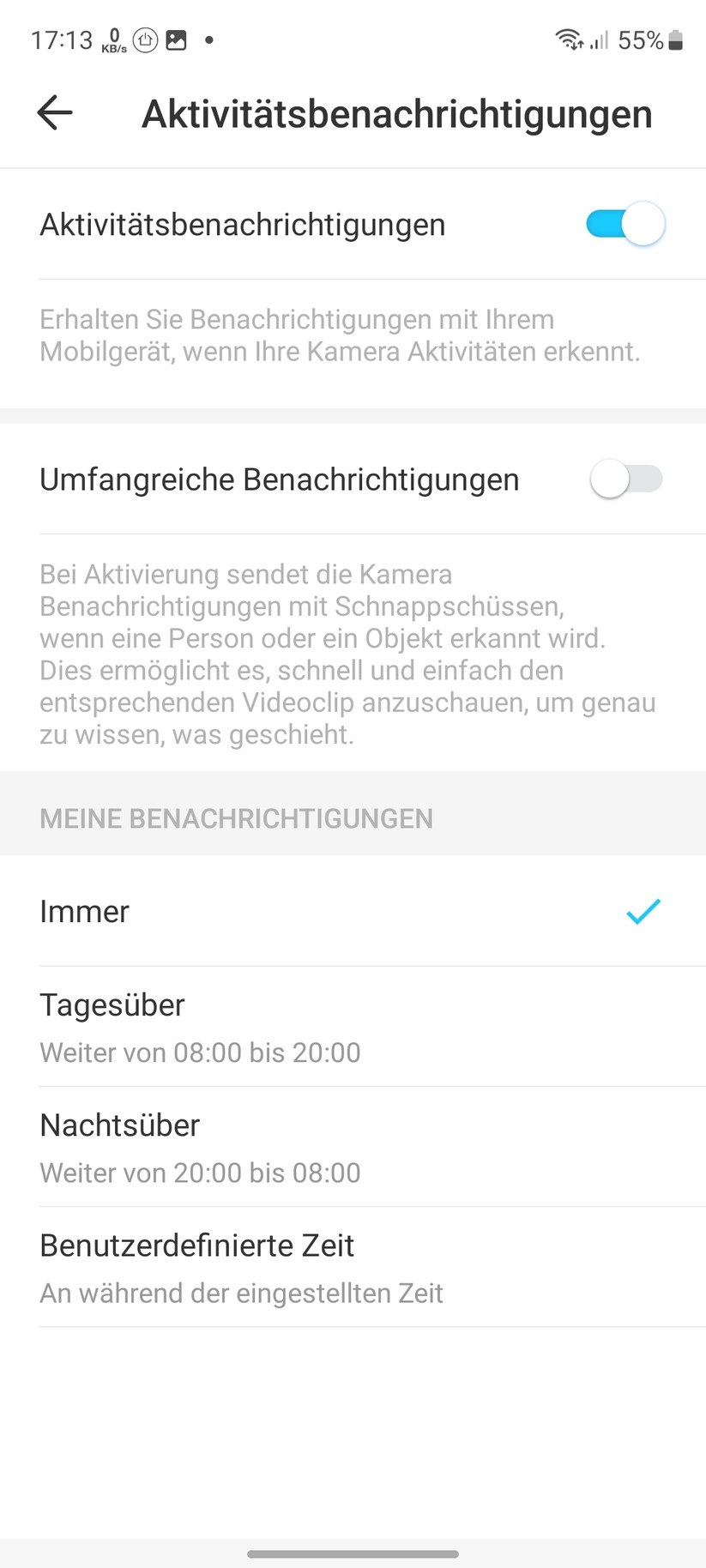The height and width of the screenshot is (1568, 706).
Task: Tap the text An während der eingestellten Zeit
Action: pyautogui.click(x=241, y=1293)
